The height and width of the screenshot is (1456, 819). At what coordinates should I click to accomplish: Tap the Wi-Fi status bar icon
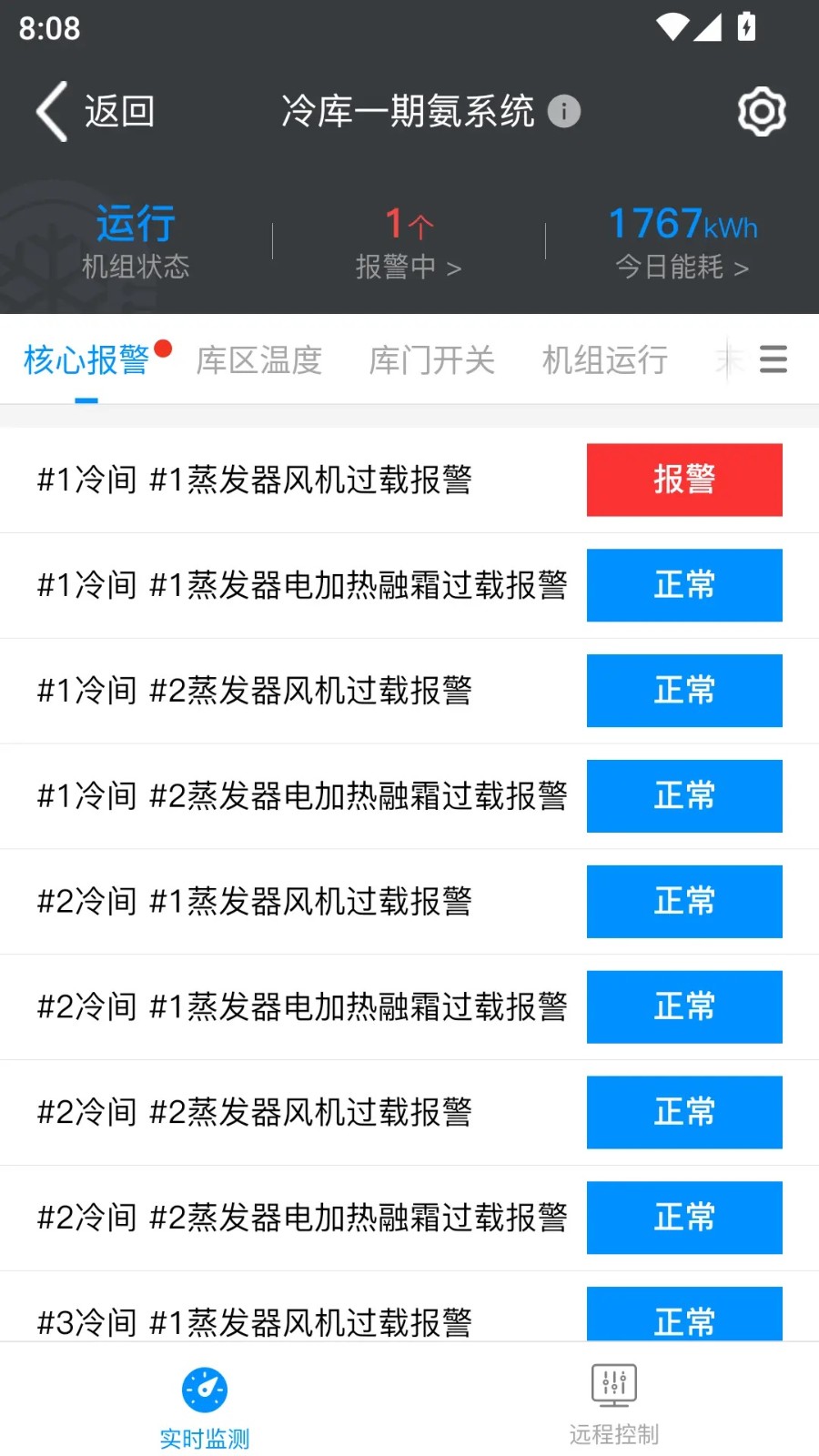click(671, 27)
